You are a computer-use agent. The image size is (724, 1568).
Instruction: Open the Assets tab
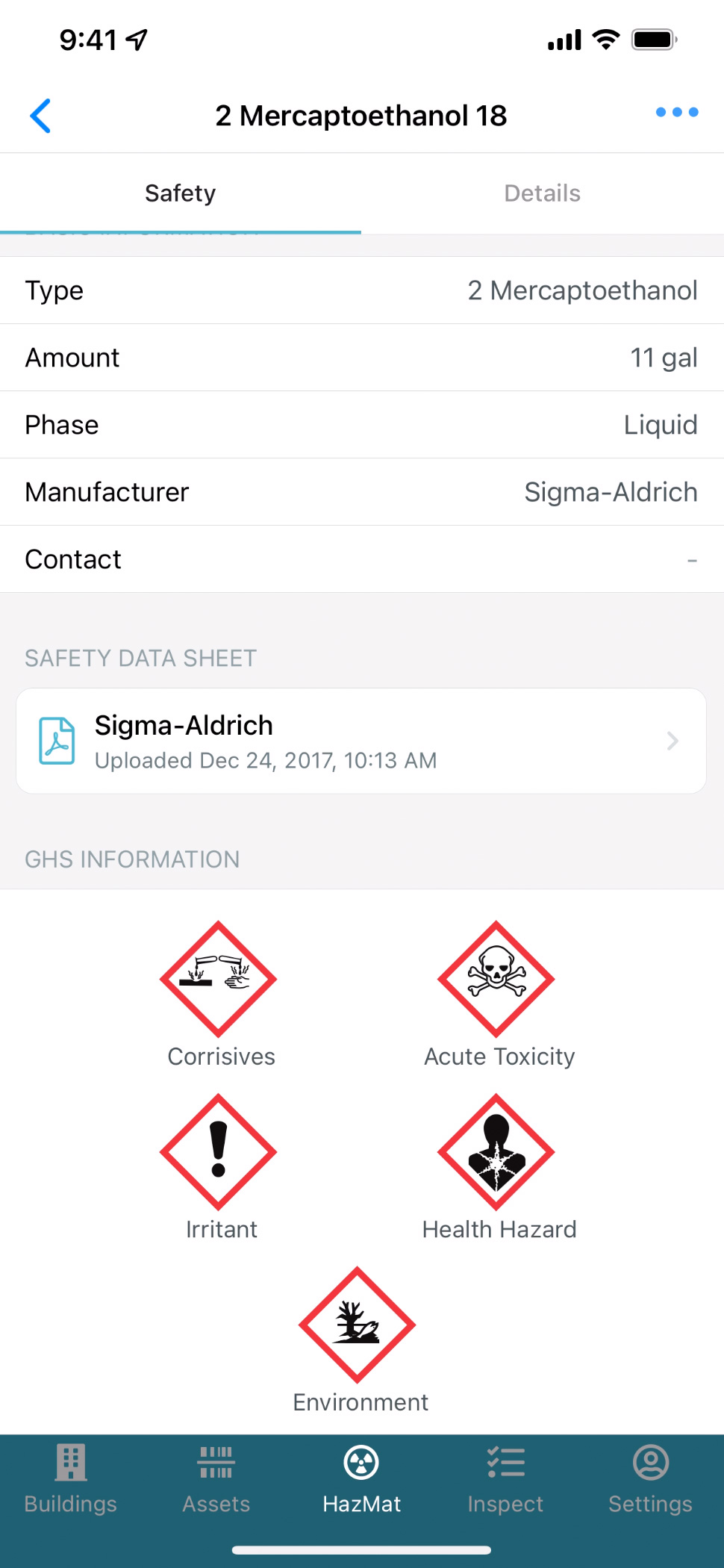coord(216,1478)
